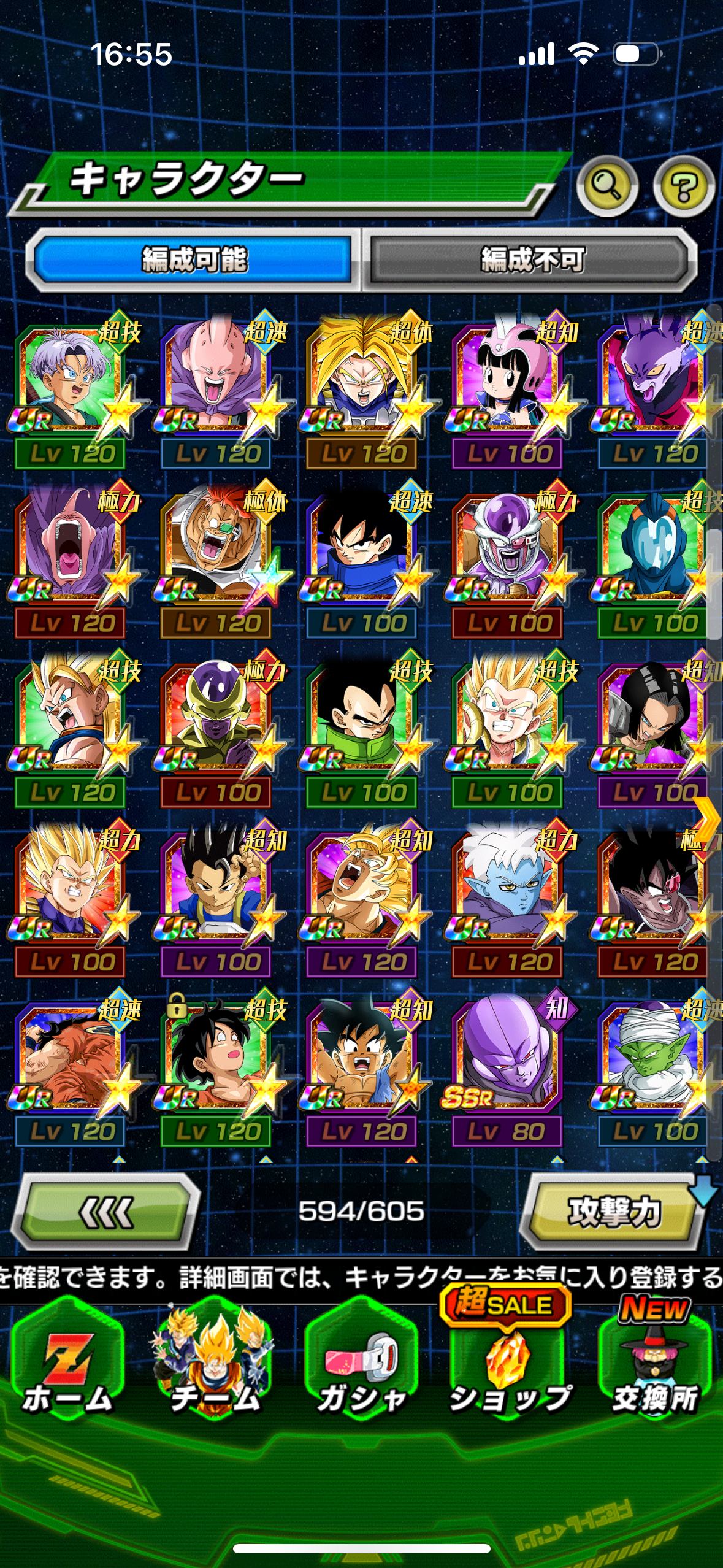Open the help question mark
The image size is (723, 1568).
[x=683, y=186]
